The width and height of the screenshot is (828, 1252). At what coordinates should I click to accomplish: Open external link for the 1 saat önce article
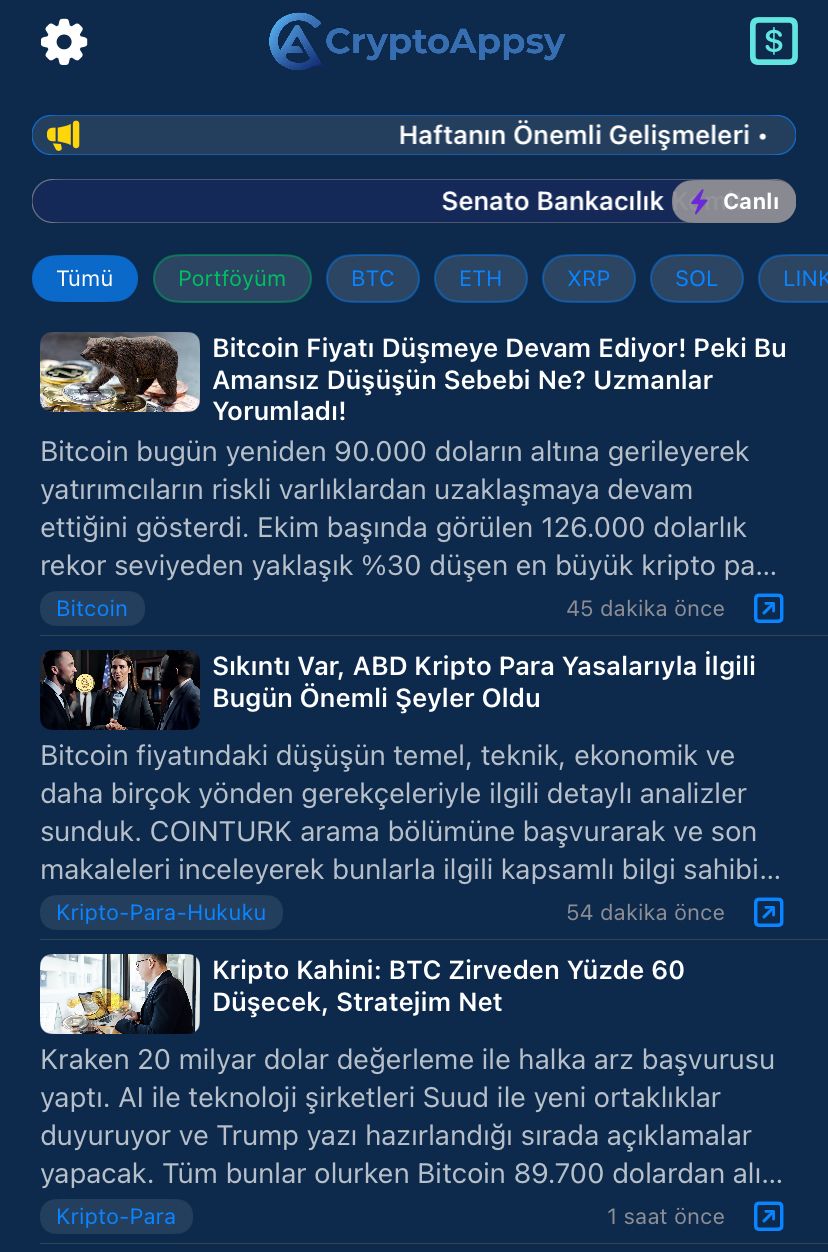(768, 1216)
